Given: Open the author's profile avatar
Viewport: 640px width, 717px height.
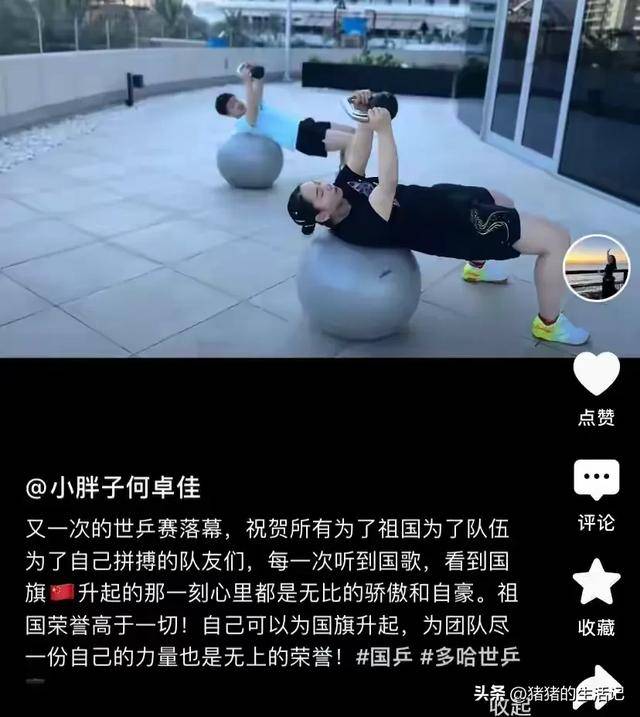Looking at the screenshot, I should (x=597, y=268).
